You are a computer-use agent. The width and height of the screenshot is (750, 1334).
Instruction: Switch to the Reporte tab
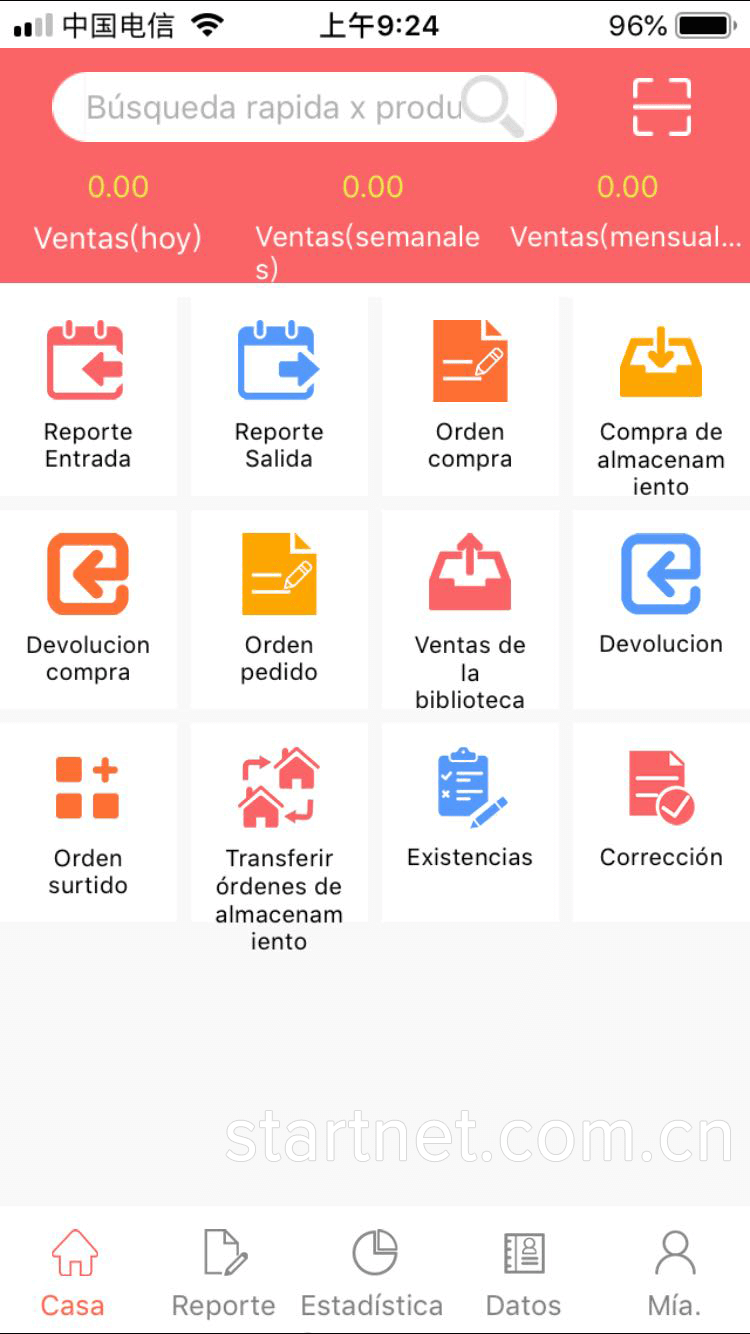[x=224, y=1272]
